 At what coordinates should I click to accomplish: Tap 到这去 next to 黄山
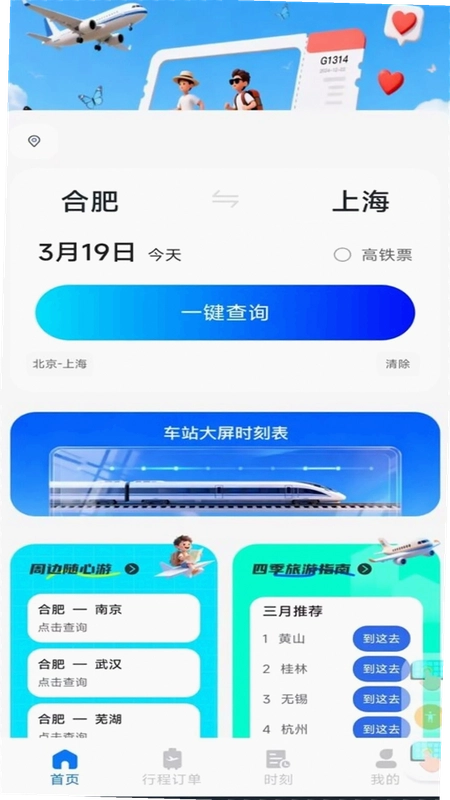coord(381,638)
